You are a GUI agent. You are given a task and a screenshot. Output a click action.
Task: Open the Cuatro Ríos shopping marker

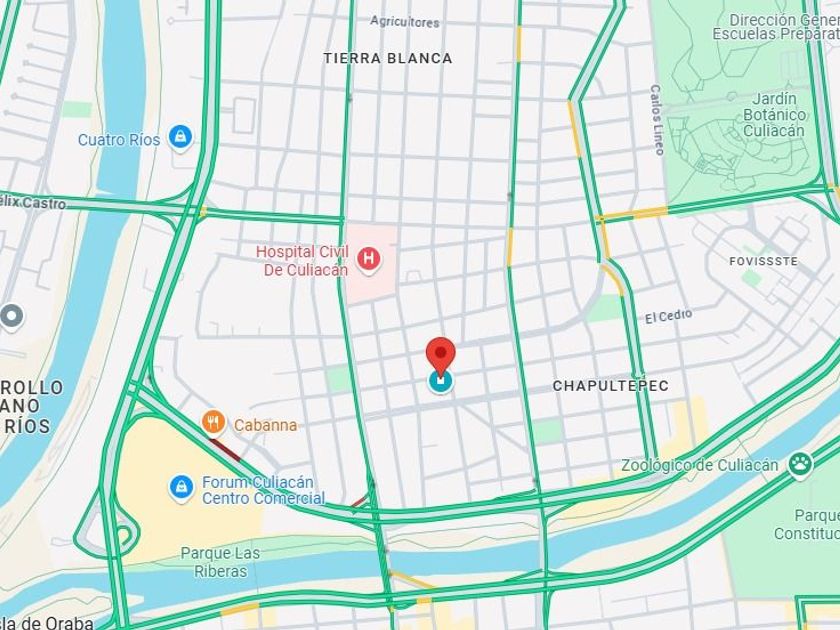[x=181, y=138]
